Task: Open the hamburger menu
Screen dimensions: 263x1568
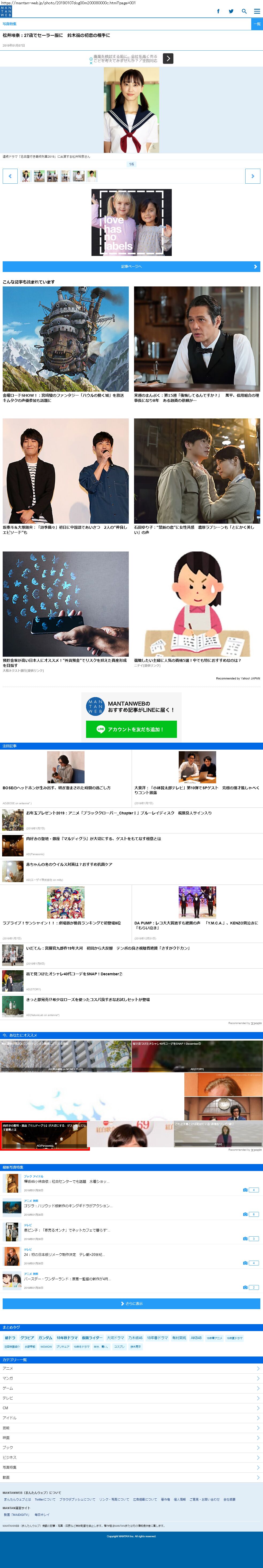Action: click(x=257, y=11)
